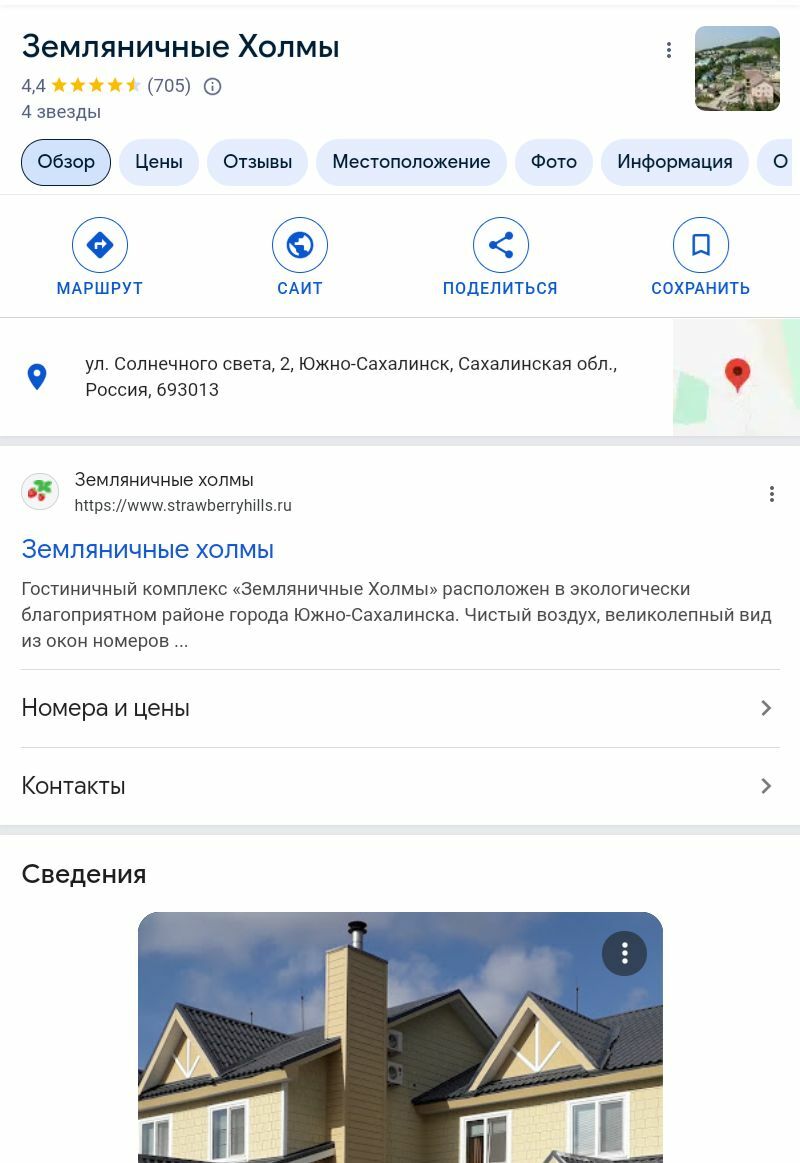Open the overflow menu beside the hotel title
Viewport: 800px width, 1163px height.
[x=669, y=50]
